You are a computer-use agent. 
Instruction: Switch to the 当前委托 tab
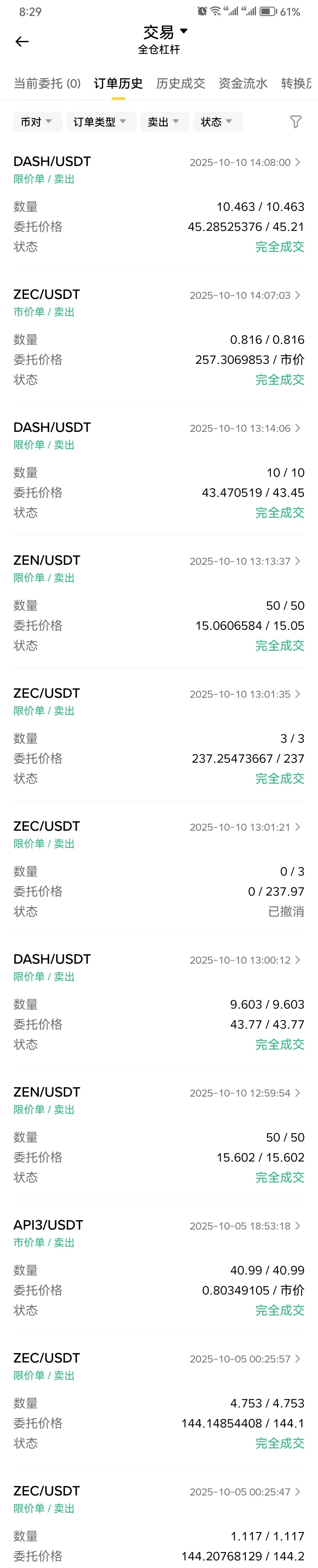[x=47, y=83]
